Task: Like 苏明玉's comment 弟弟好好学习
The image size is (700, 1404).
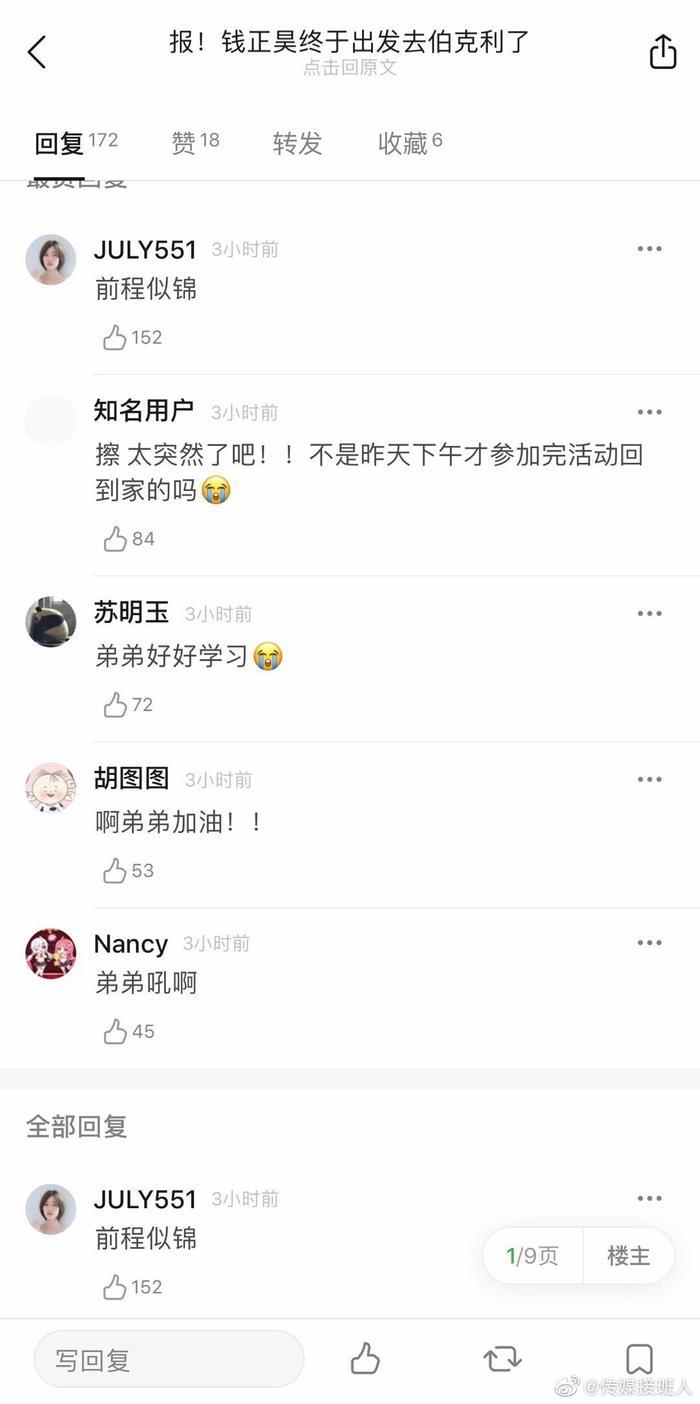Action: click(115, 705)
